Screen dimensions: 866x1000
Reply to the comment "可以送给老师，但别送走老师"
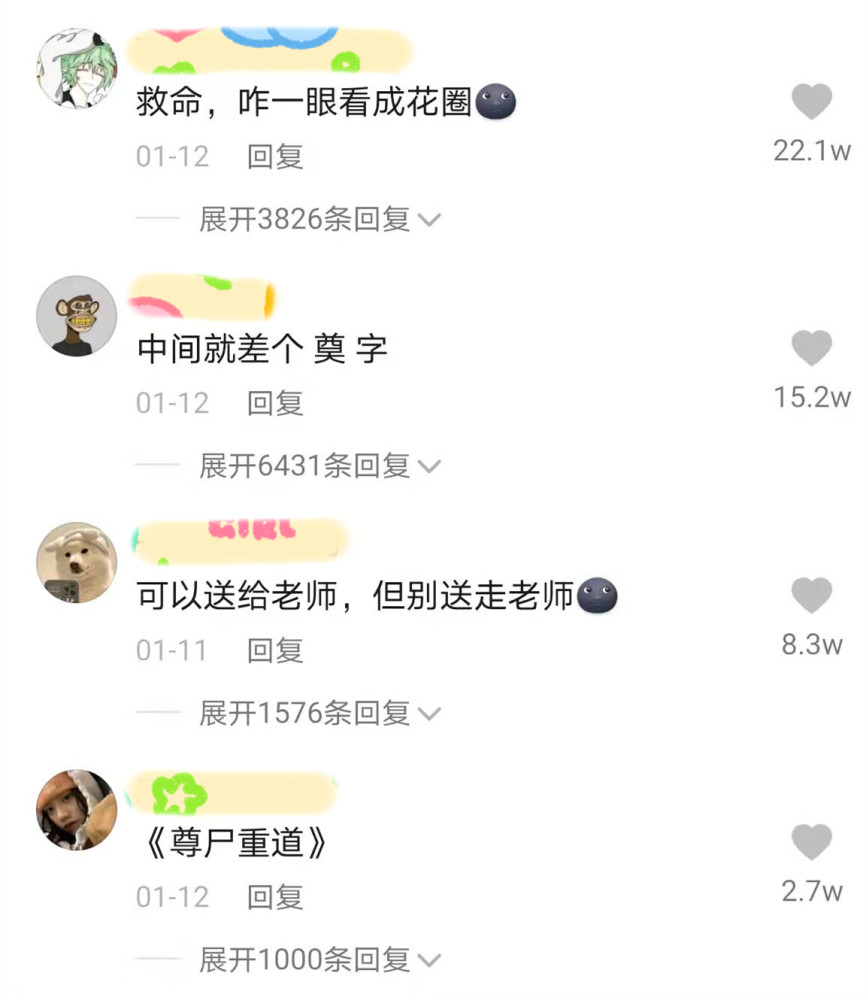coord(275,651)
